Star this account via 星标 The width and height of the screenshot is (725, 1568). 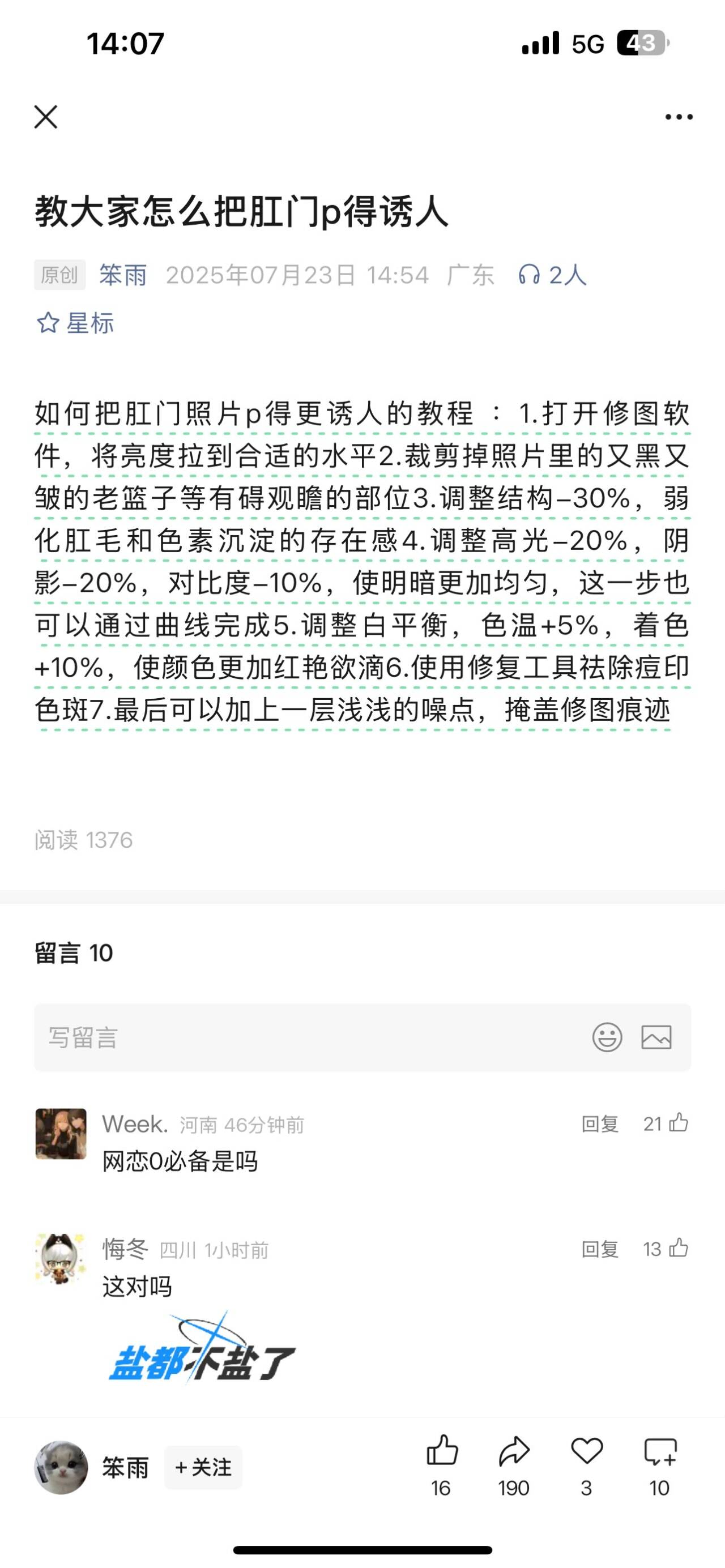[75, 323]
